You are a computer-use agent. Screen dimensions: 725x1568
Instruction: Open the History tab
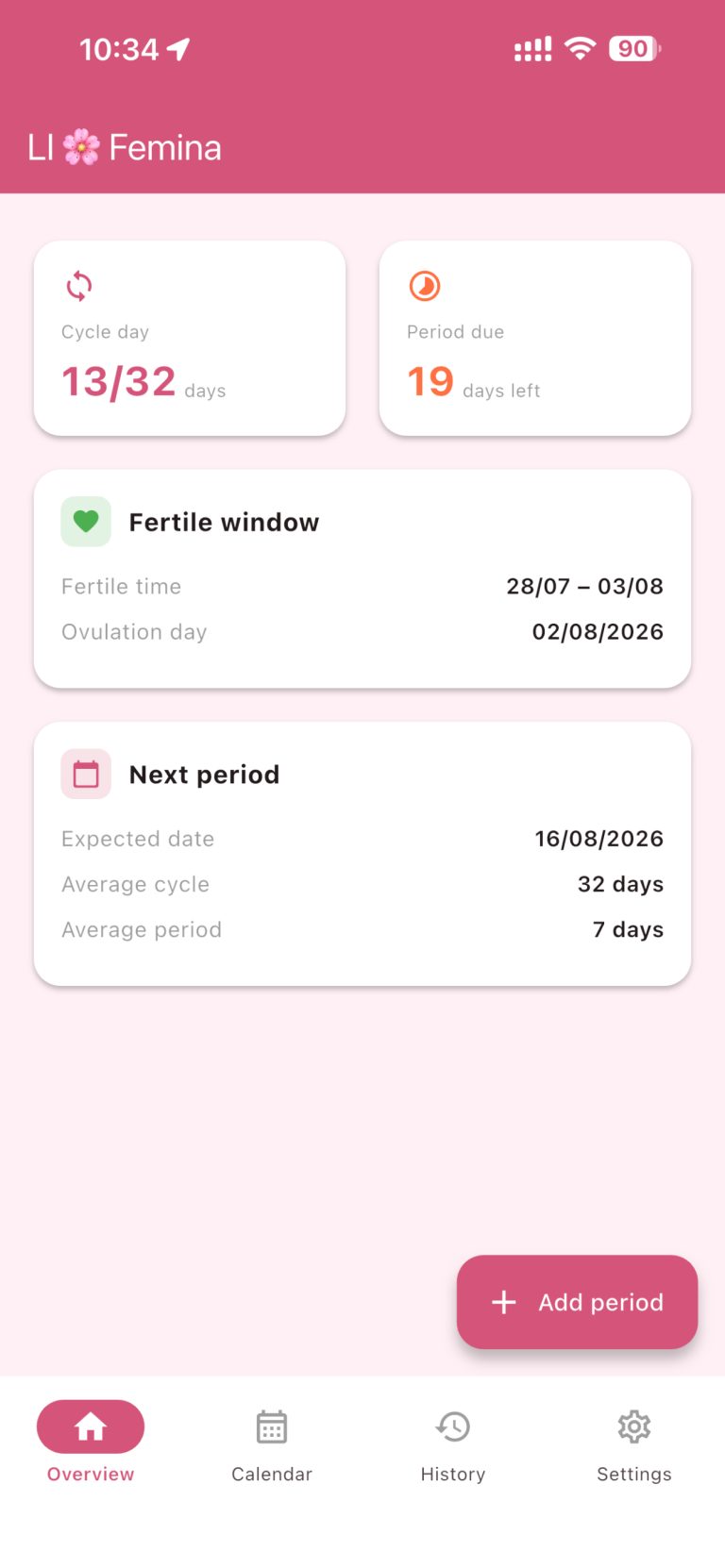coord(453,1443)
